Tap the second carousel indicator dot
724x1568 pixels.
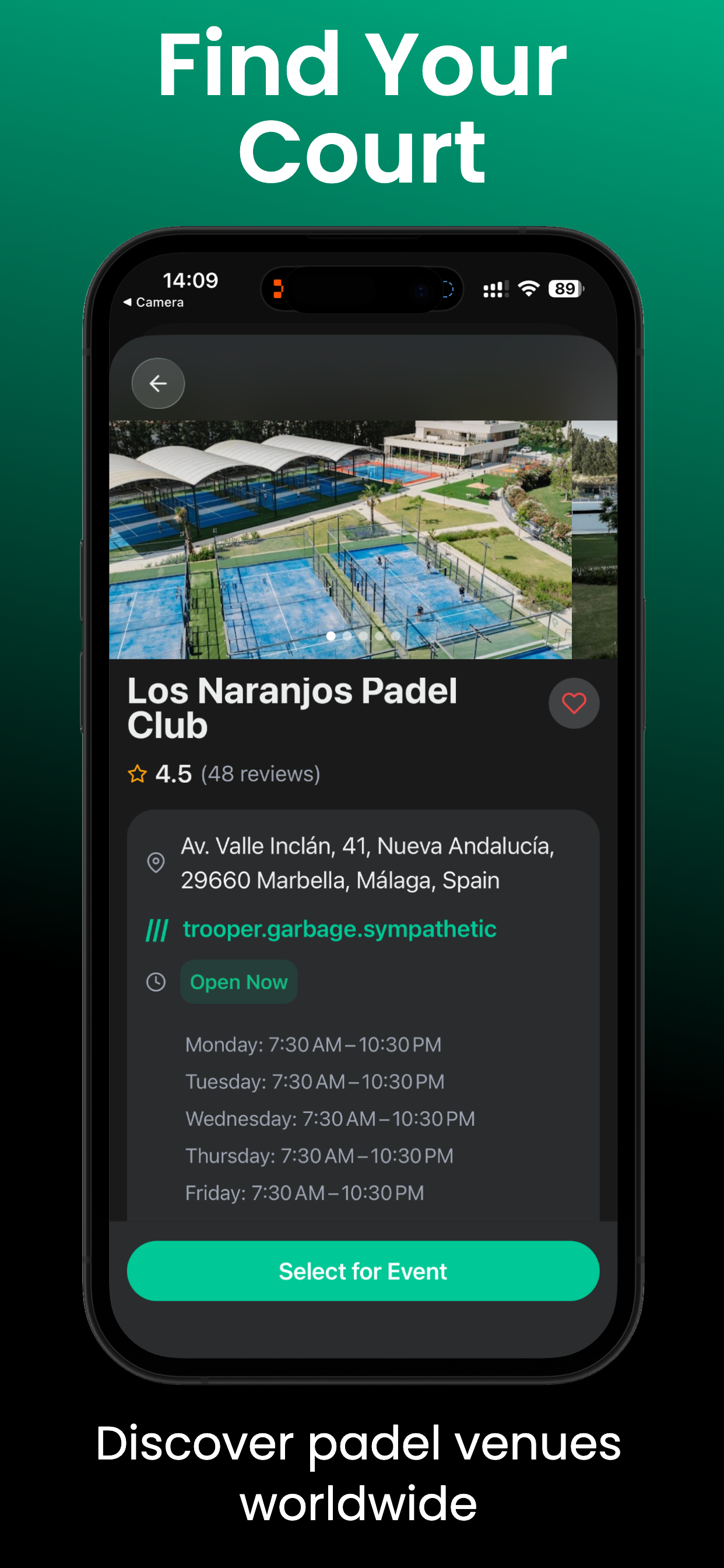point(346,635)
